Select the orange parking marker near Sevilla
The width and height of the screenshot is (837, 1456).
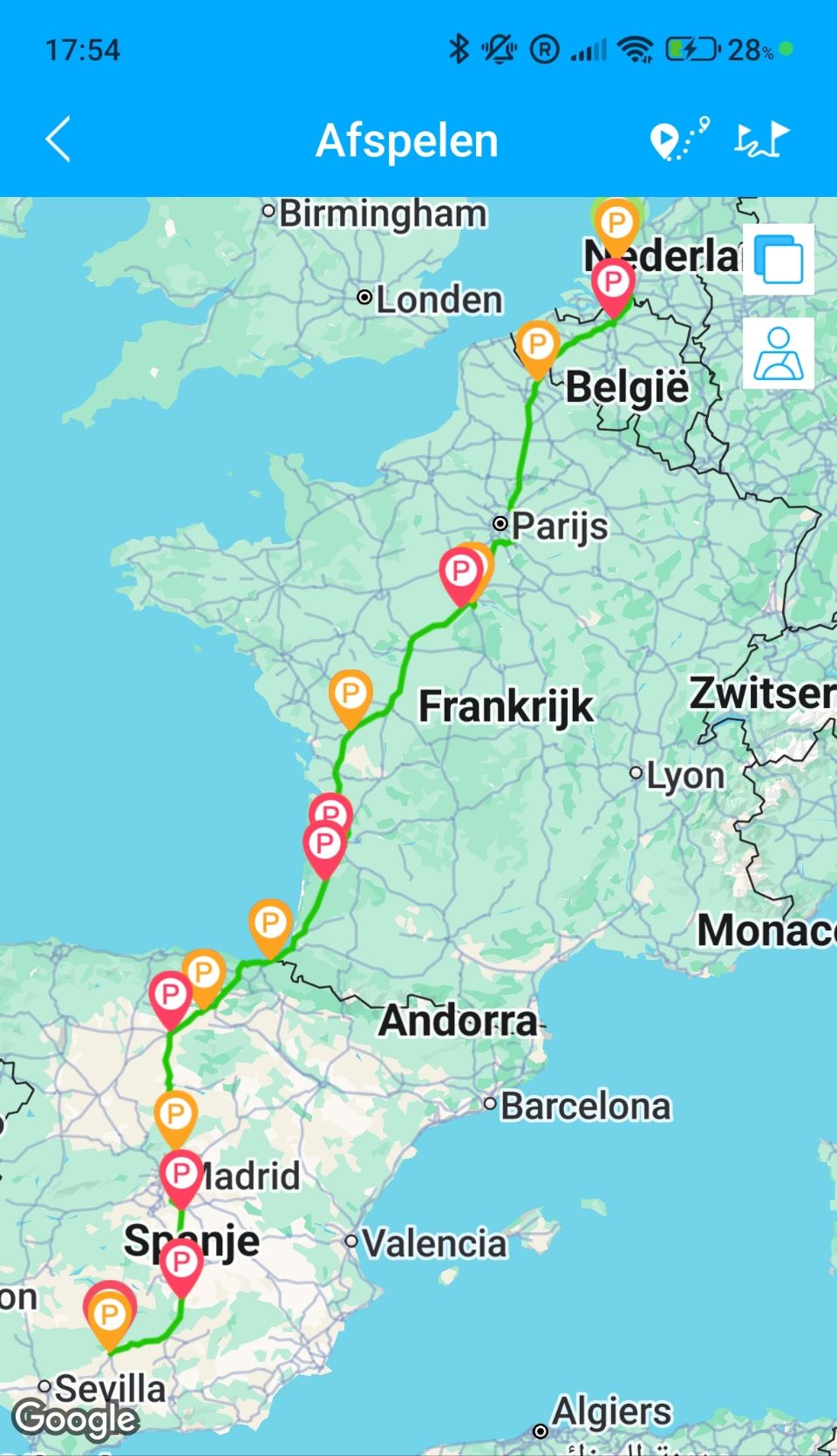110,1317
